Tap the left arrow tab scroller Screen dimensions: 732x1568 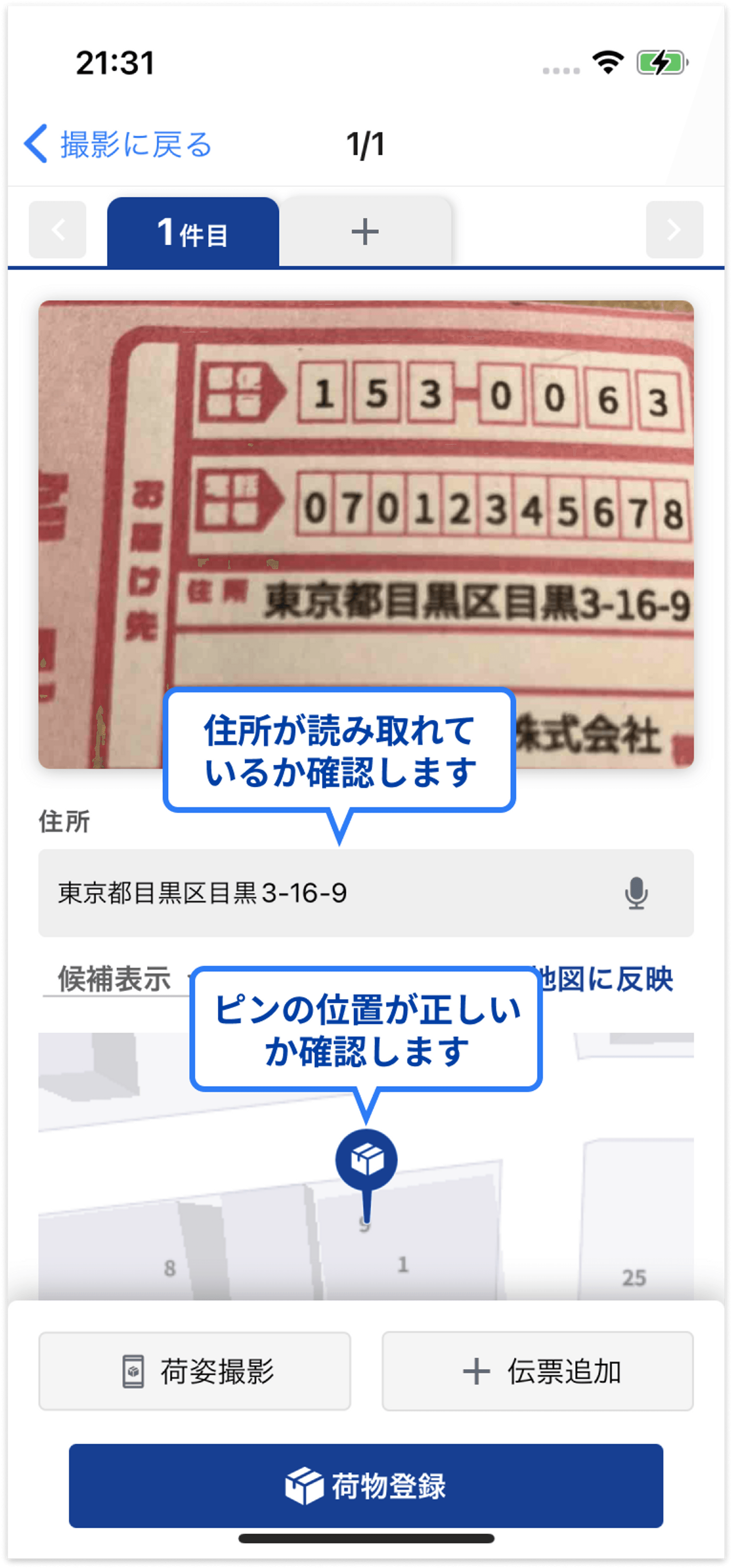tap(58, 230)
